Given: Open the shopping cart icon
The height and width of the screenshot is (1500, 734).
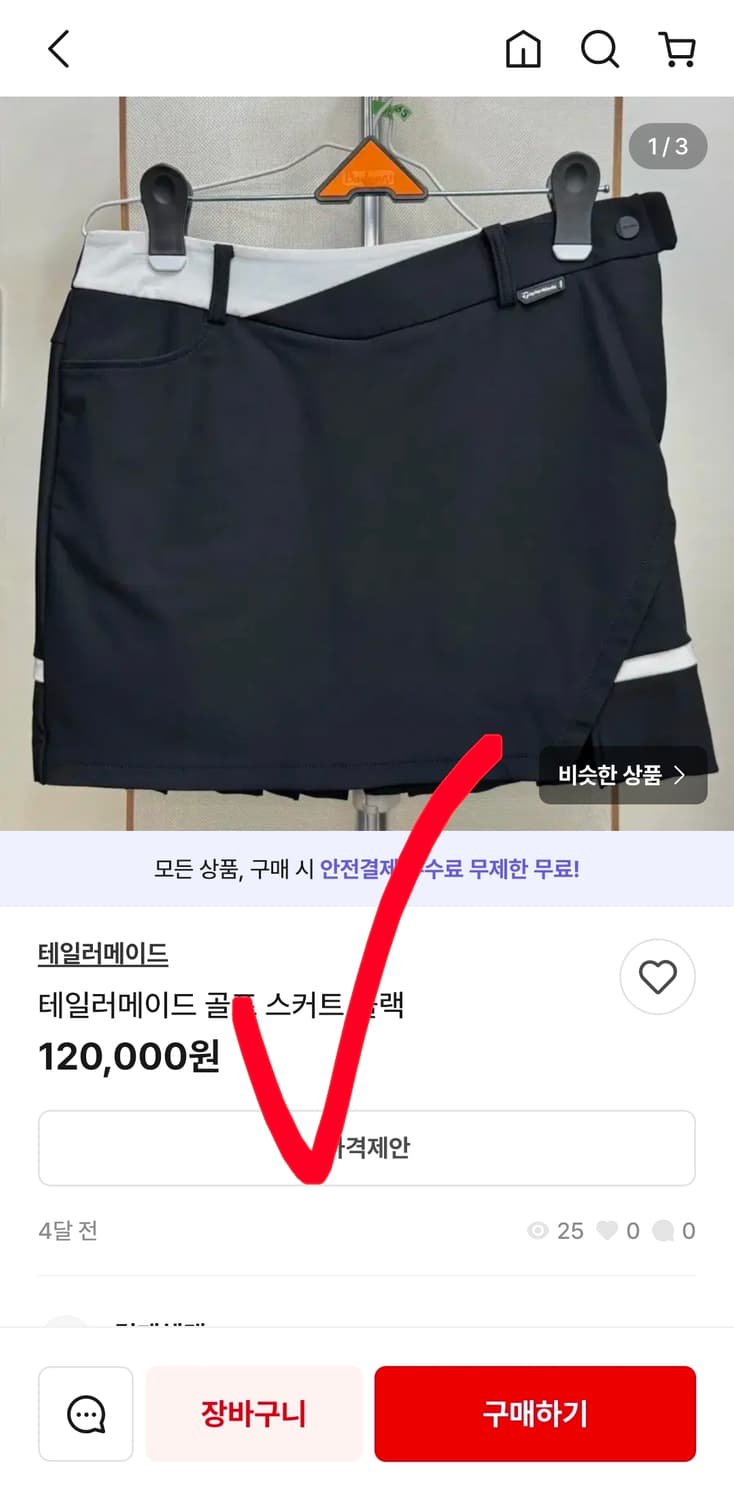Looking at the screenshot, I should [678, 48].
